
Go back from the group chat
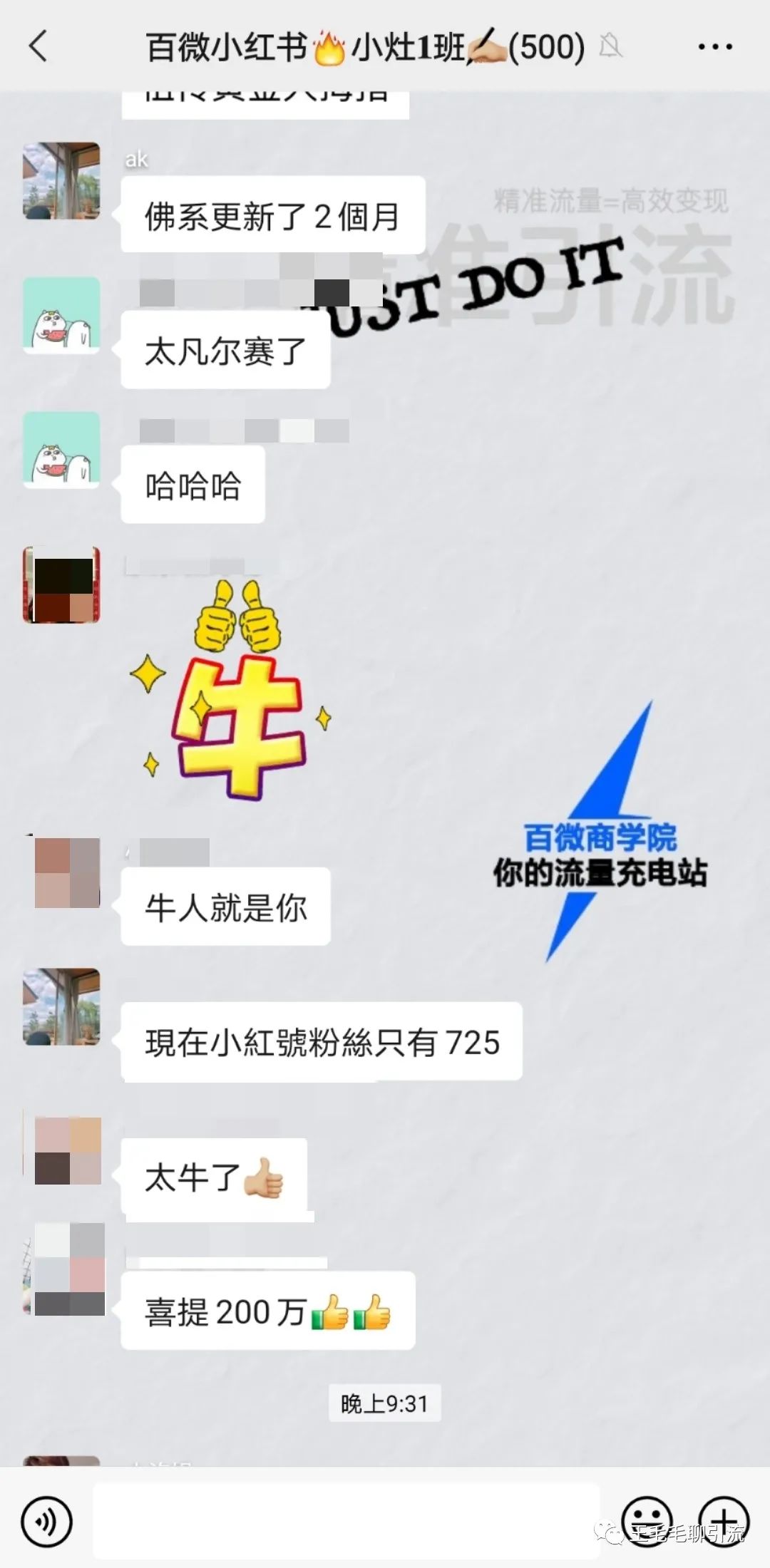pos(39,47)
